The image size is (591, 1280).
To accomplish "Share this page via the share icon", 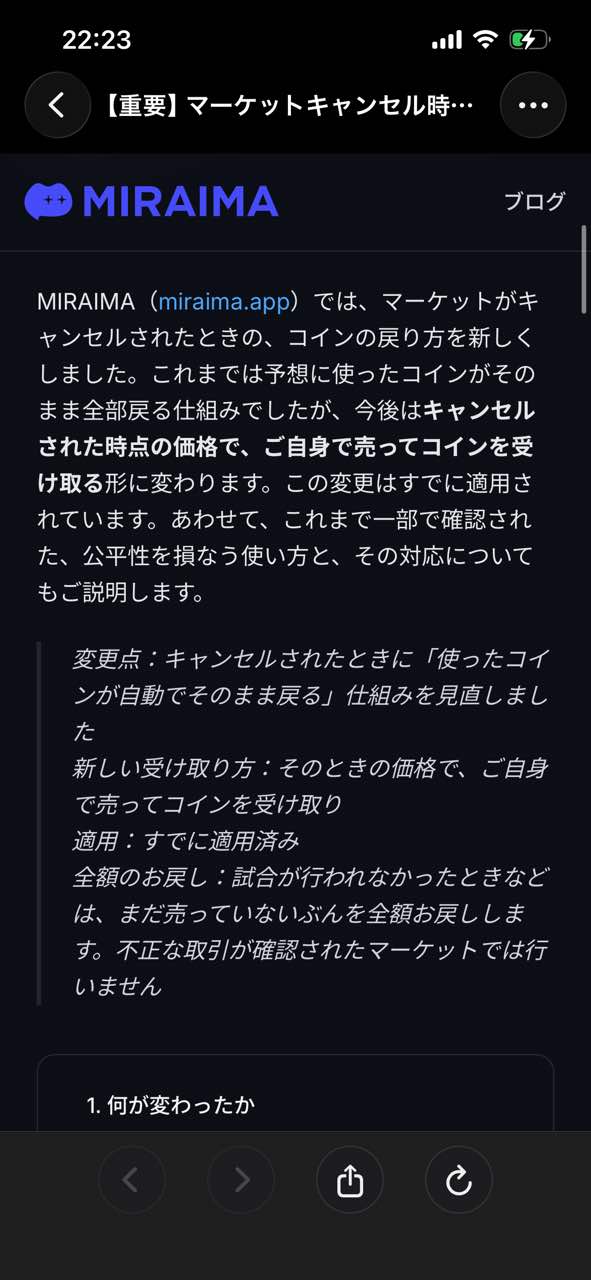I will 350,1180.
